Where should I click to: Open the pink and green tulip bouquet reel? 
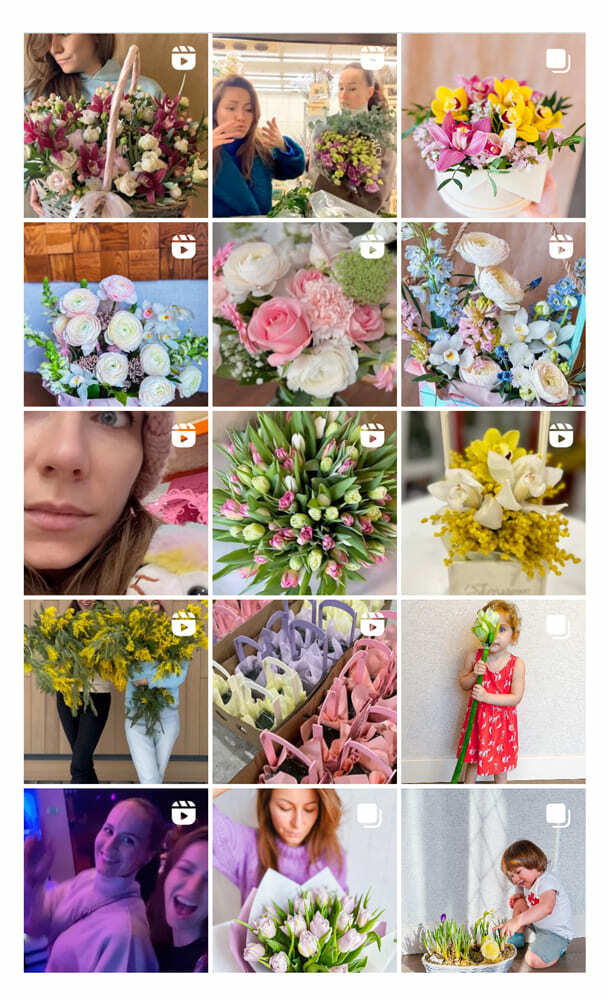(x=304, y=503)
